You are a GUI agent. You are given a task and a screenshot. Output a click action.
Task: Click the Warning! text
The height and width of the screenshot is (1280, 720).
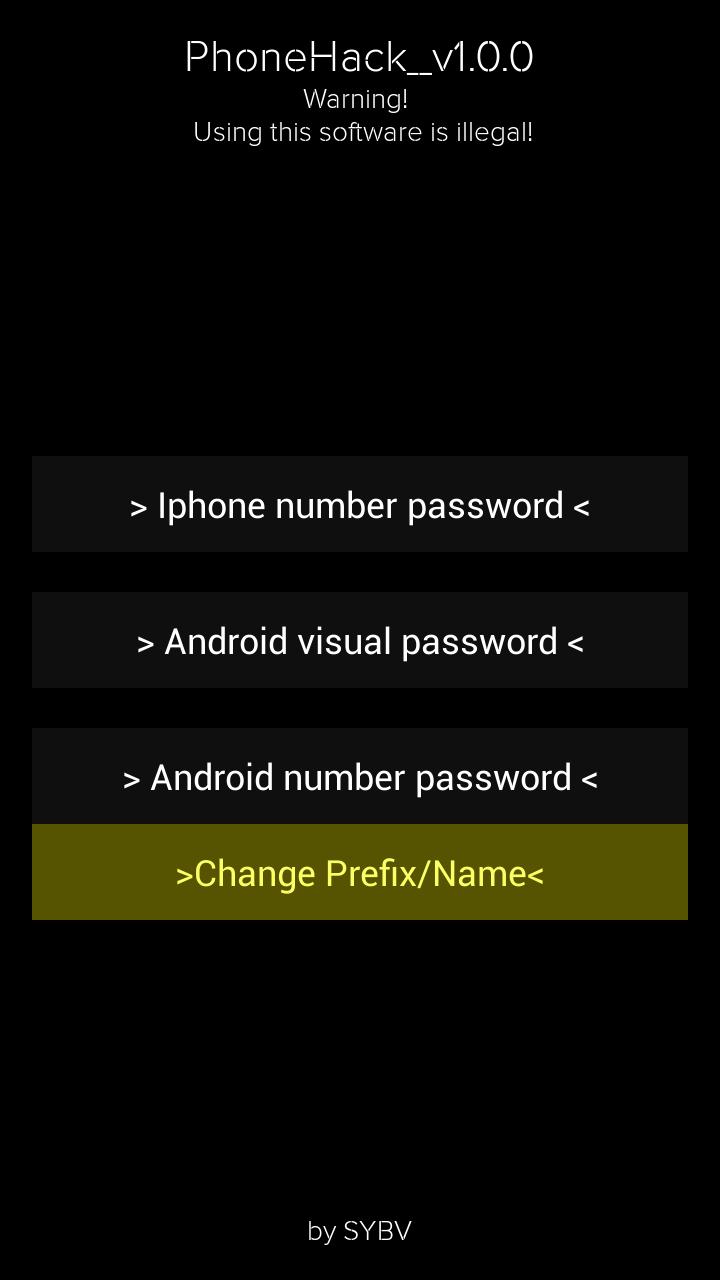[360, 98]
